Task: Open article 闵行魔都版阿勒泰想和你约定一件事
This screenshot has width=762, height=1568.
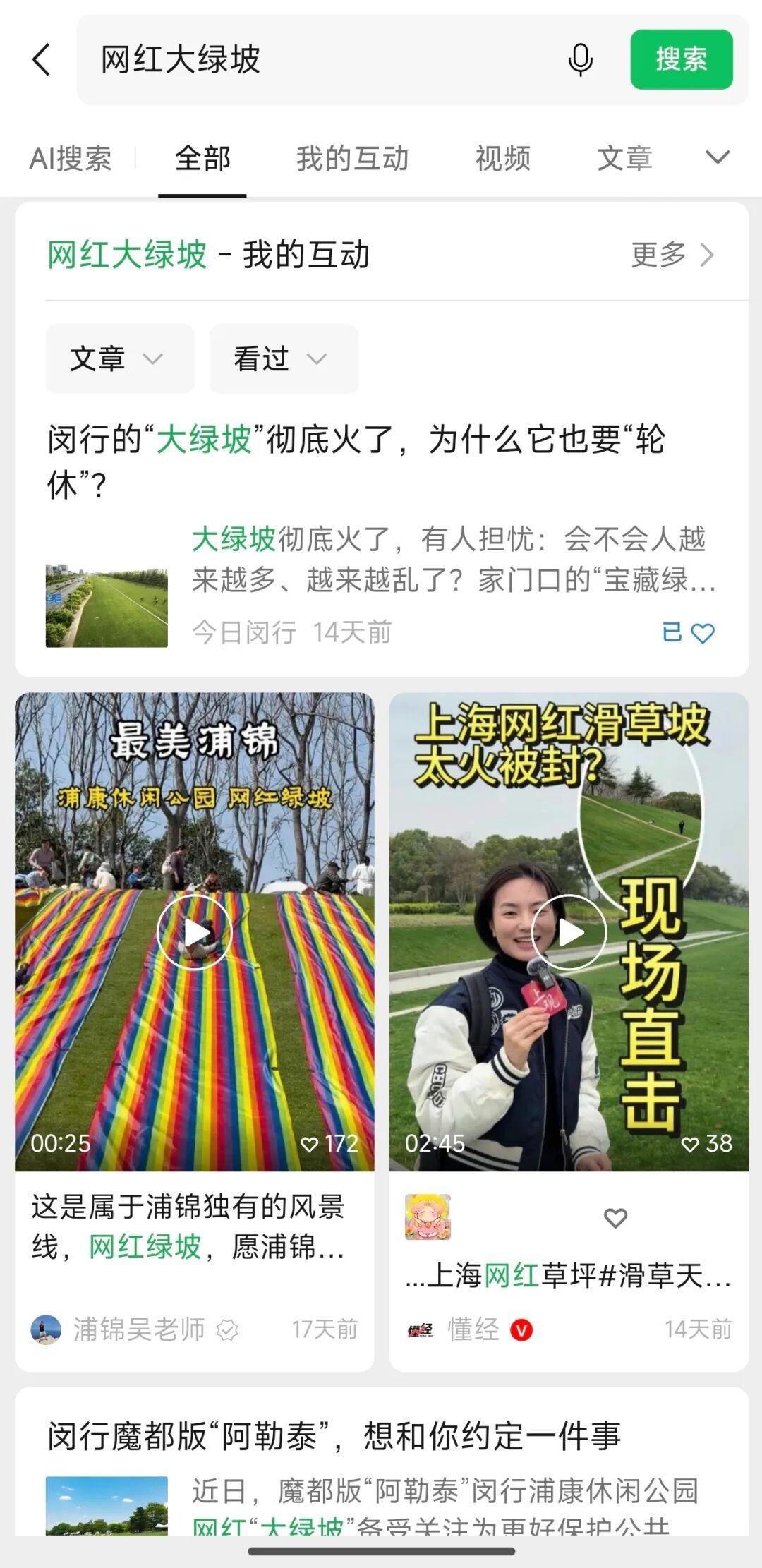Action: 334,1436
